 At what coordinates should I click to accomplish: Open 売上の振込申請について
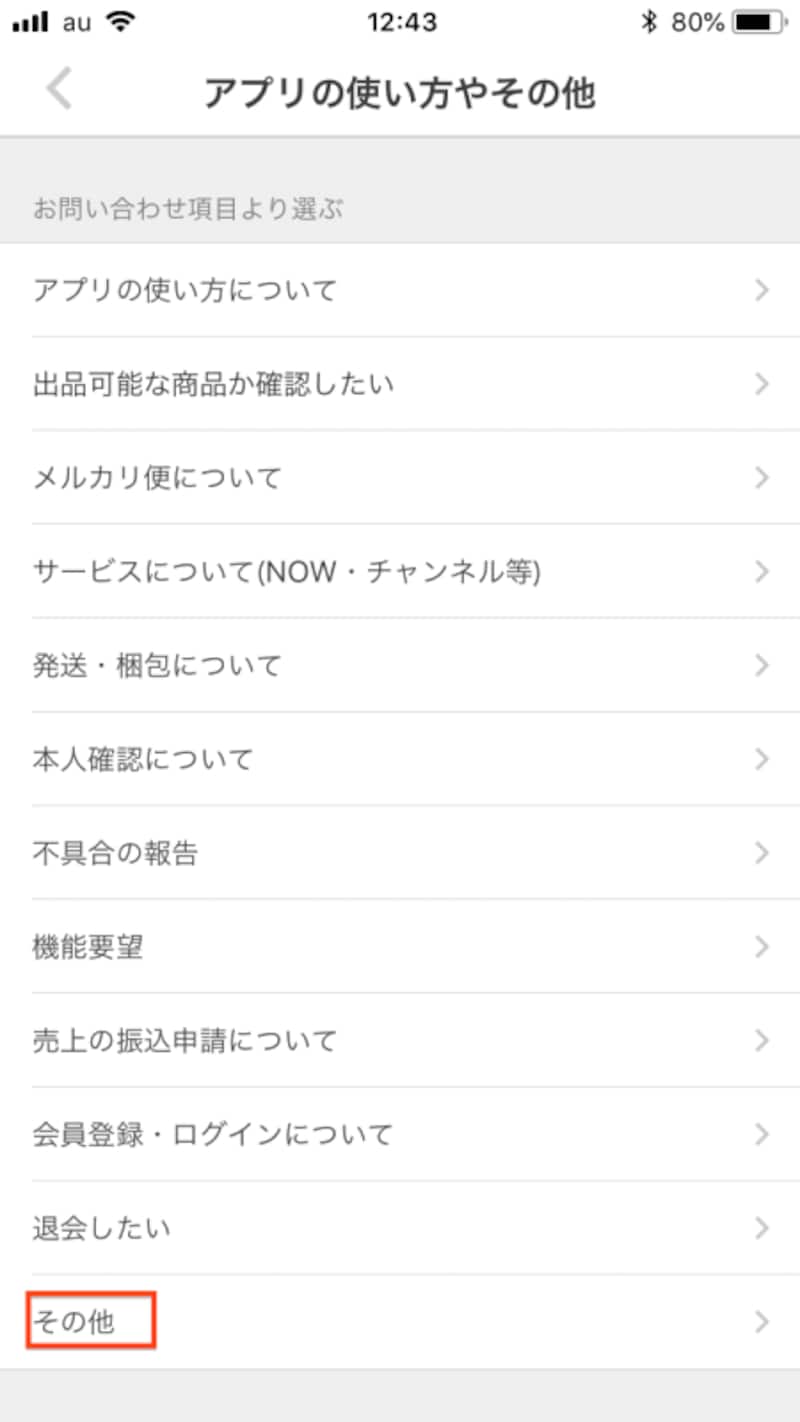tap(183, 1040)
